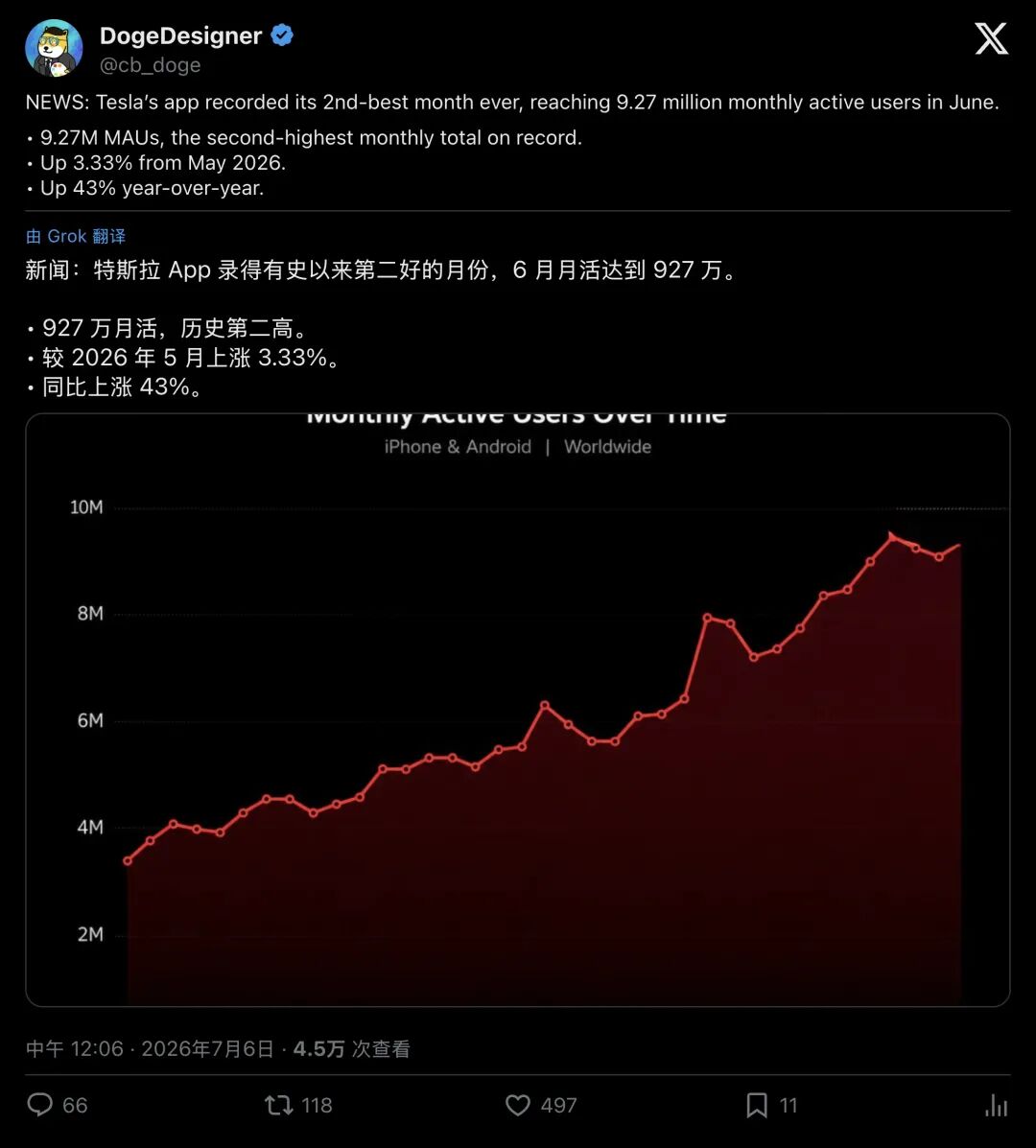This screenshot has height=1148, width=1036.
Task: Tap the X logo icon
Action: (x=991, y=38)
